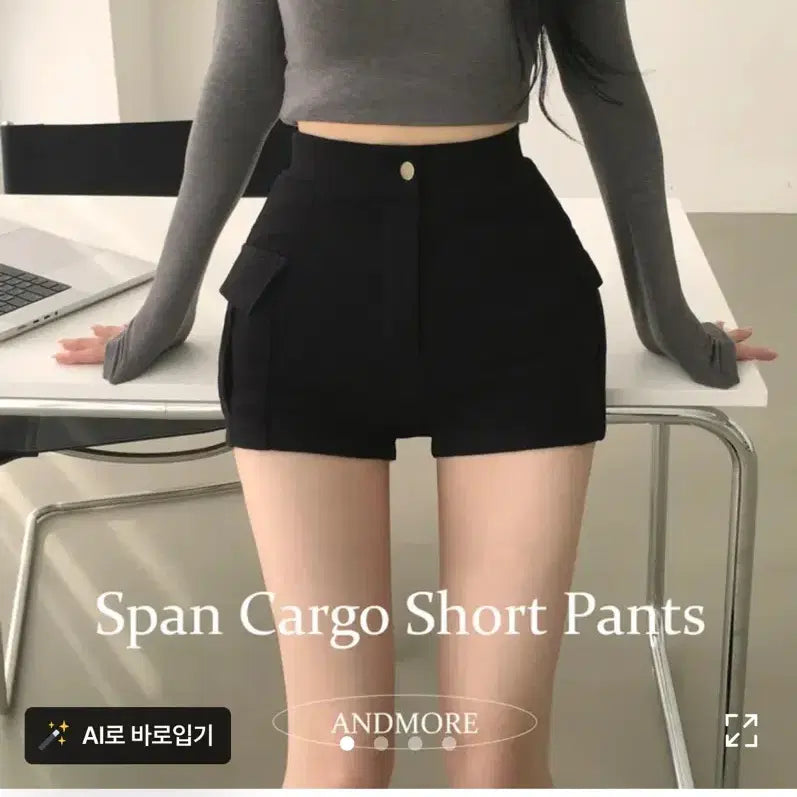Tap the AI로 바로입기 try-on button

[x=128, y=736]
